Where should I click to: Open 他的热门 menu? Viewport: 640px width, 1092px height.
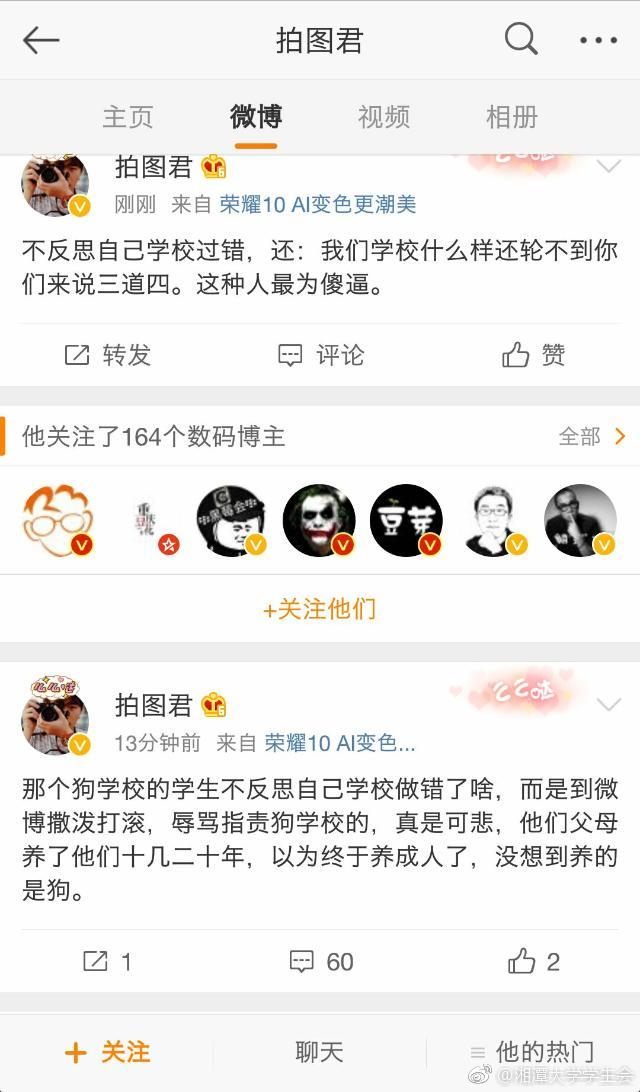[533, 1052]
